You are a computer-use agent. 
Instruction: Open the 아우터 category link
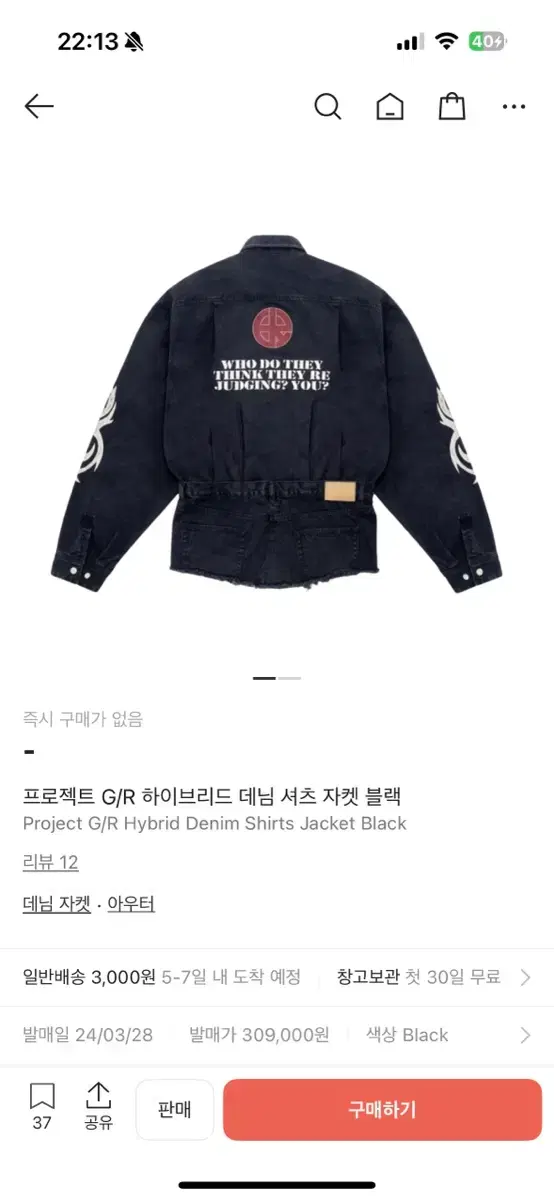131,904
